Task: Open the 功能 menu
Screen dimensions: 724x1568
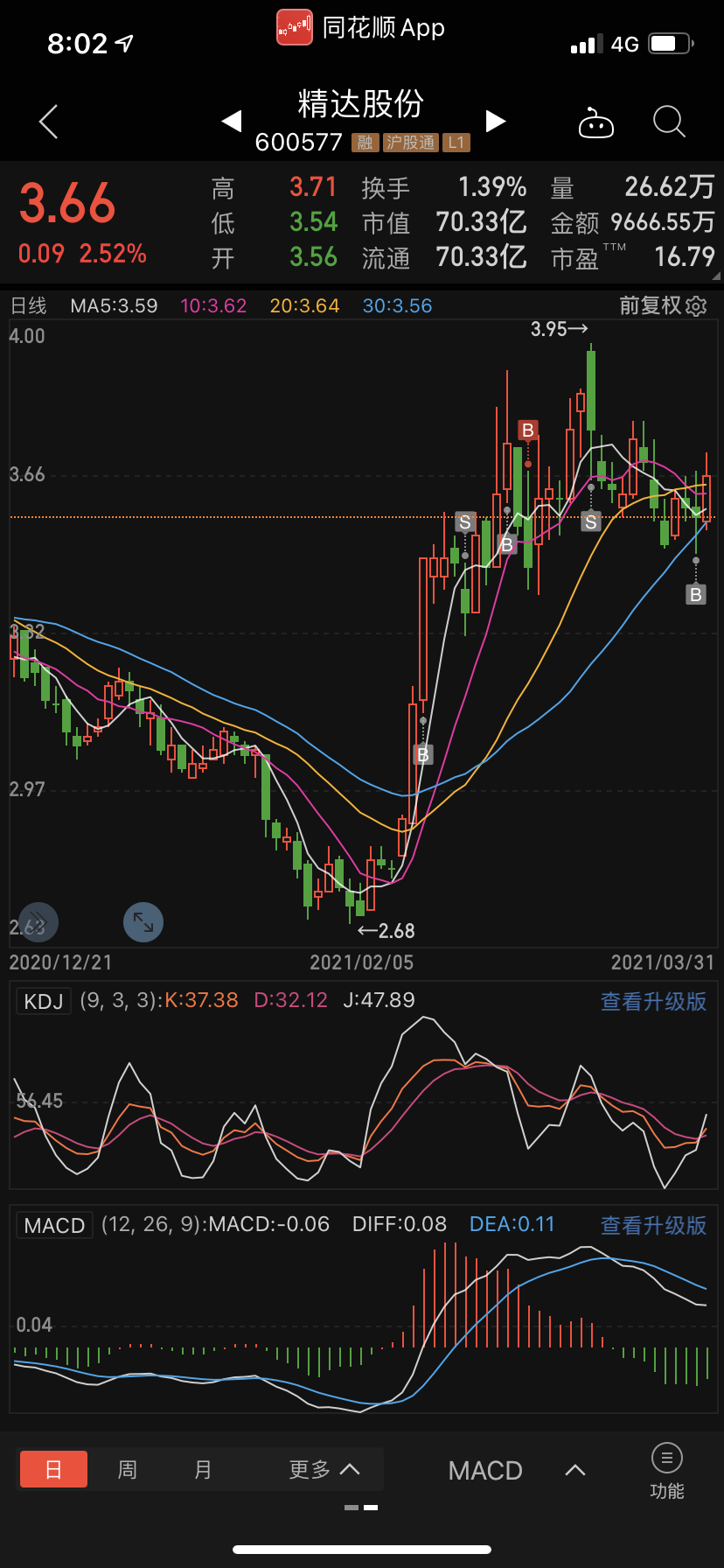Action: (x=667, y=1471)
